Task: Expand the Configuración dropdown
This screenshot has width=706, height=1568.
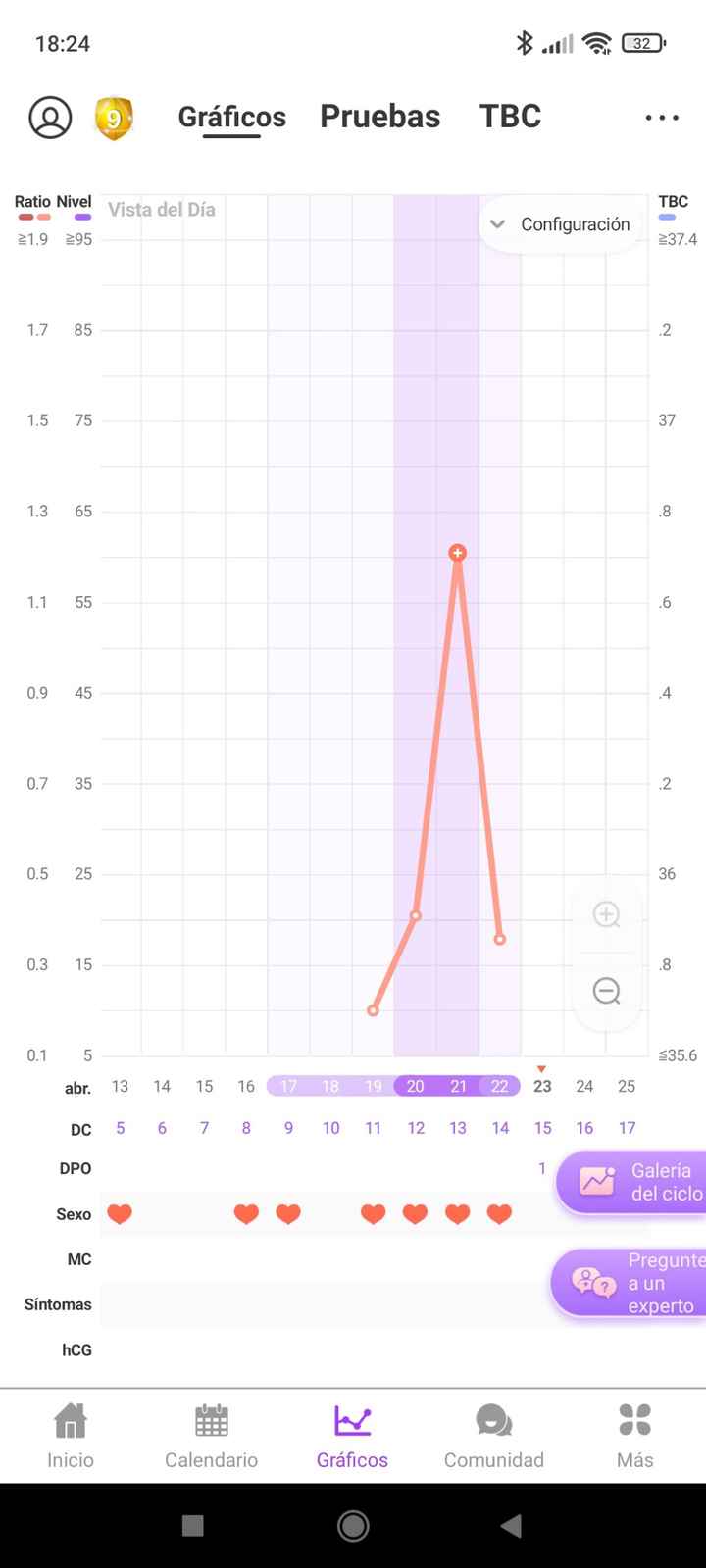Action: [560, 224]
